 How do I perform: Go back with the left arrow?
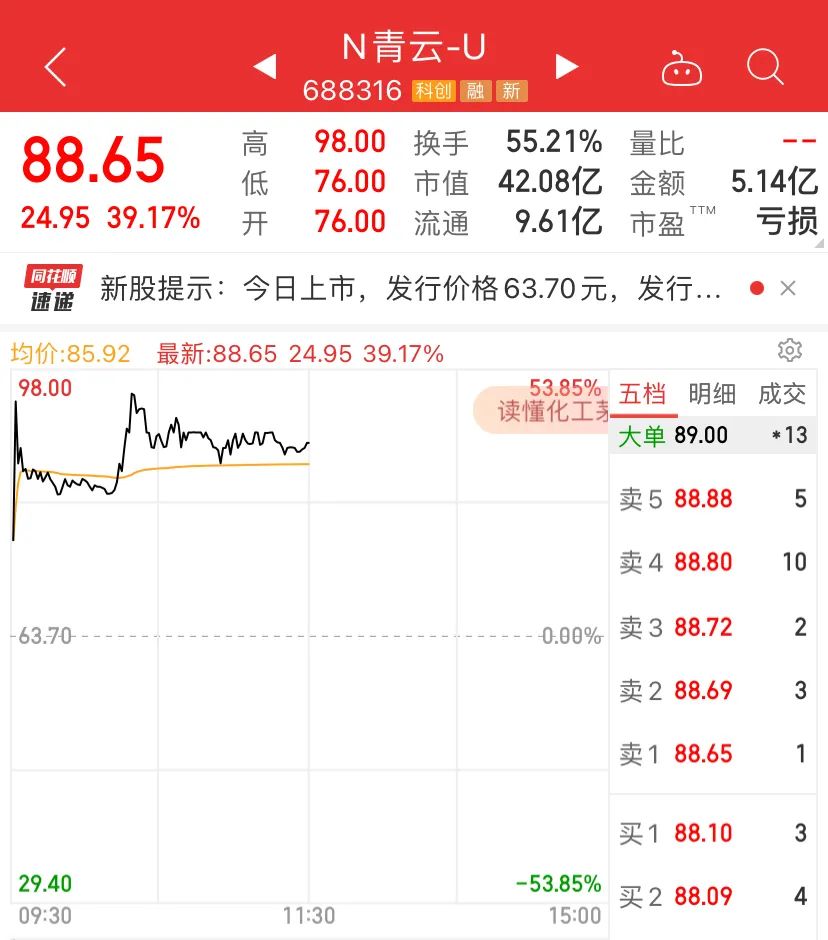(55, 66)
